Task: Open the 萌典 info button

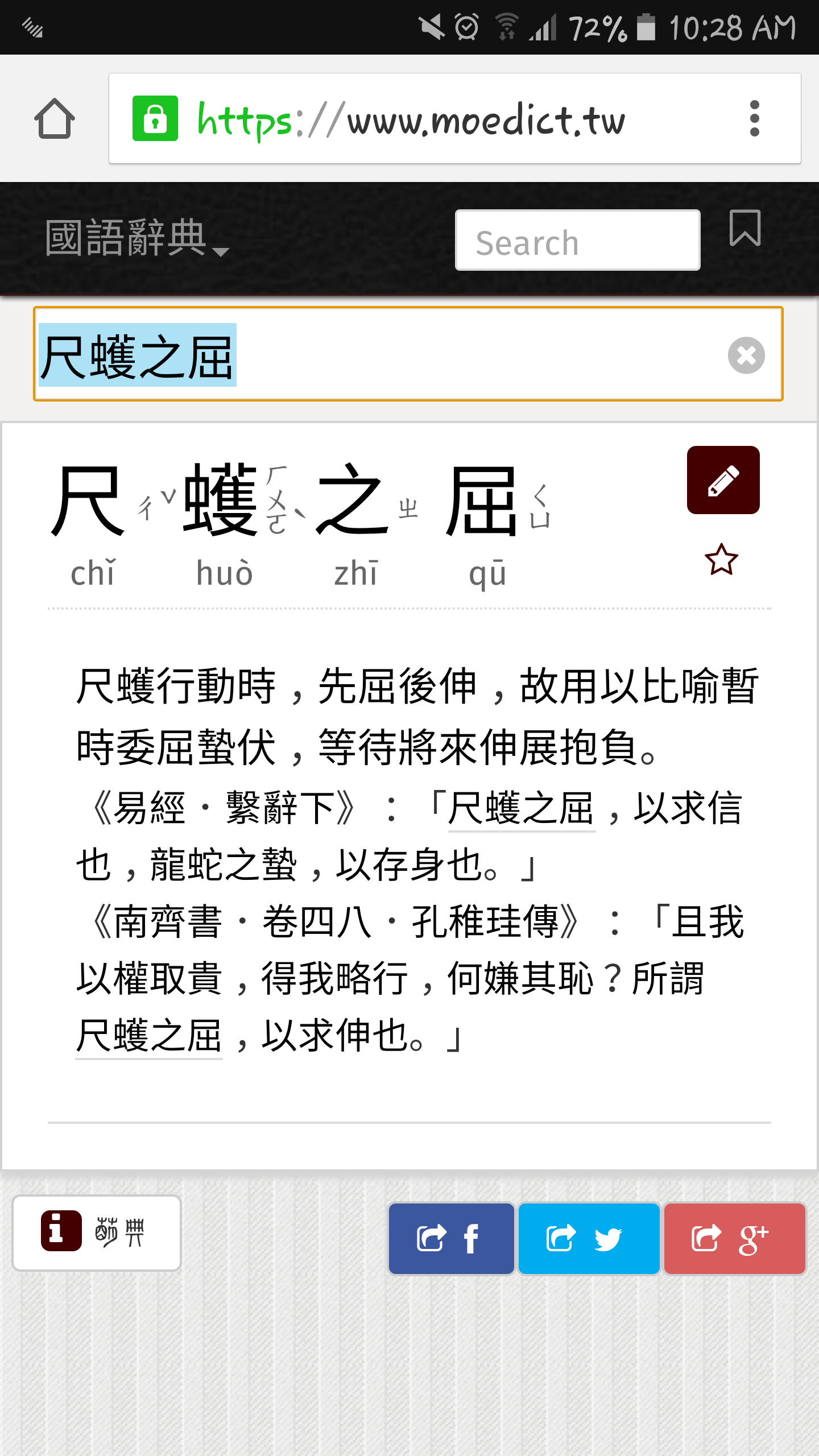Action: (x=97, y=1232)
